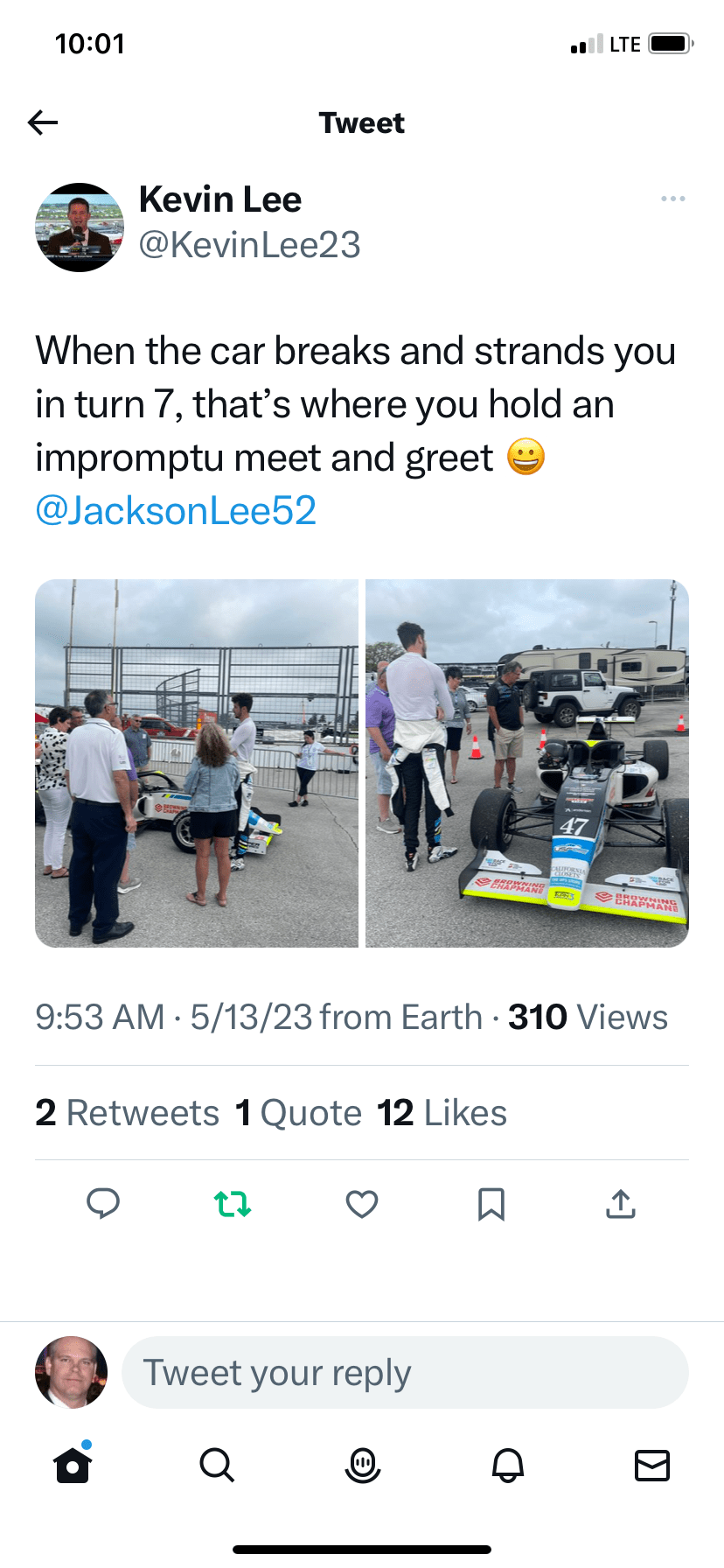View the right photo of car 47
This screenshot has width=724, height=1568.
[527, 763]
